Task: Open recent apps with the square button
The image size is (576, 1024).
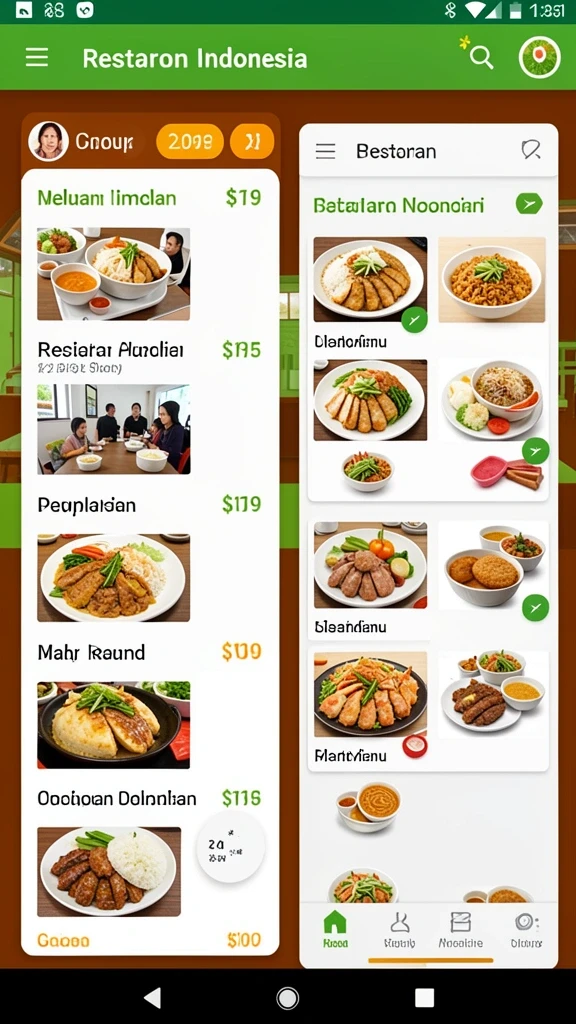Action: click(x=424, y=997)
